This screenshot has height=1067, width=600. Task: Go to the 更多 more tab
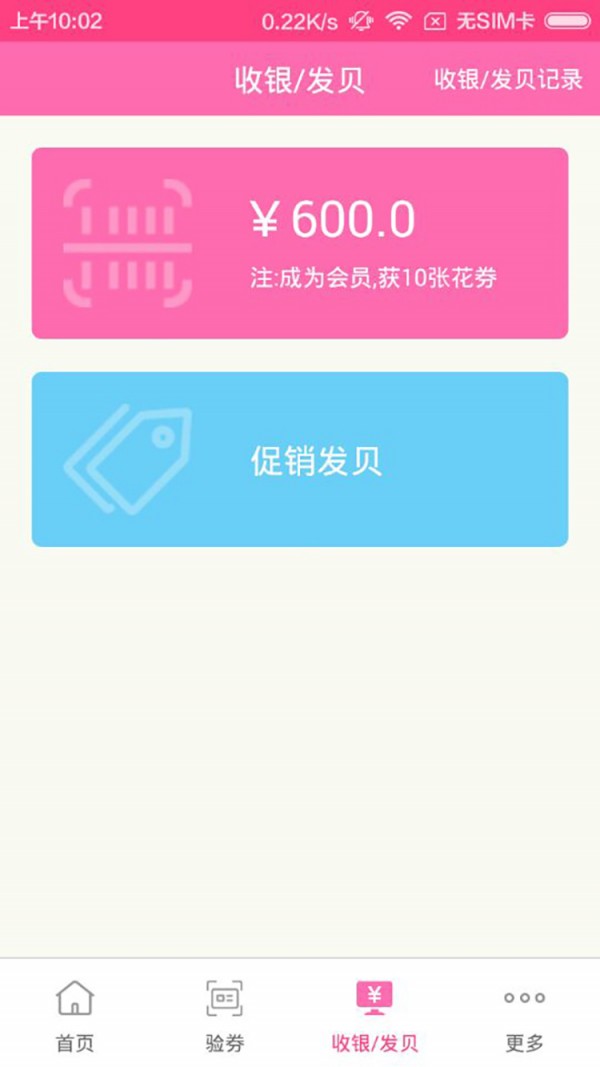525,1015
